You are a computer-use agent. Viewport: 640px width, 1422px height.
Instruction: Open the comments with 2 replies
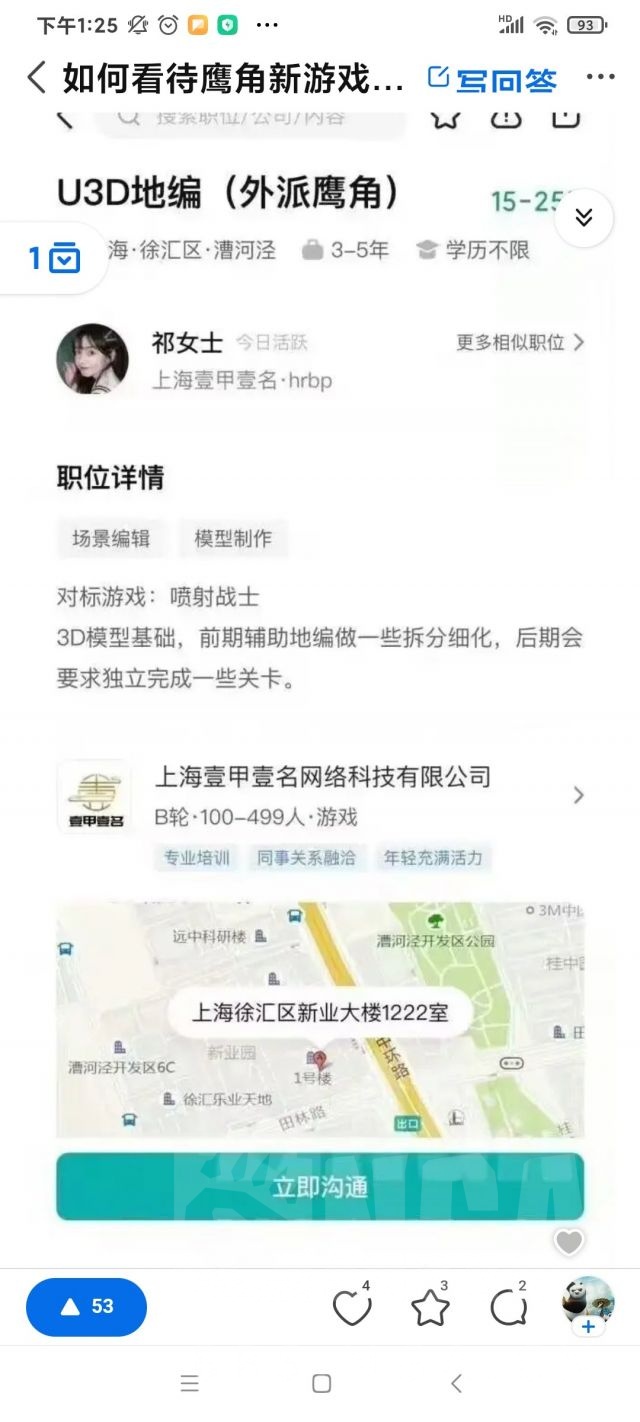pyautogui.click(x=508, y=1306)
